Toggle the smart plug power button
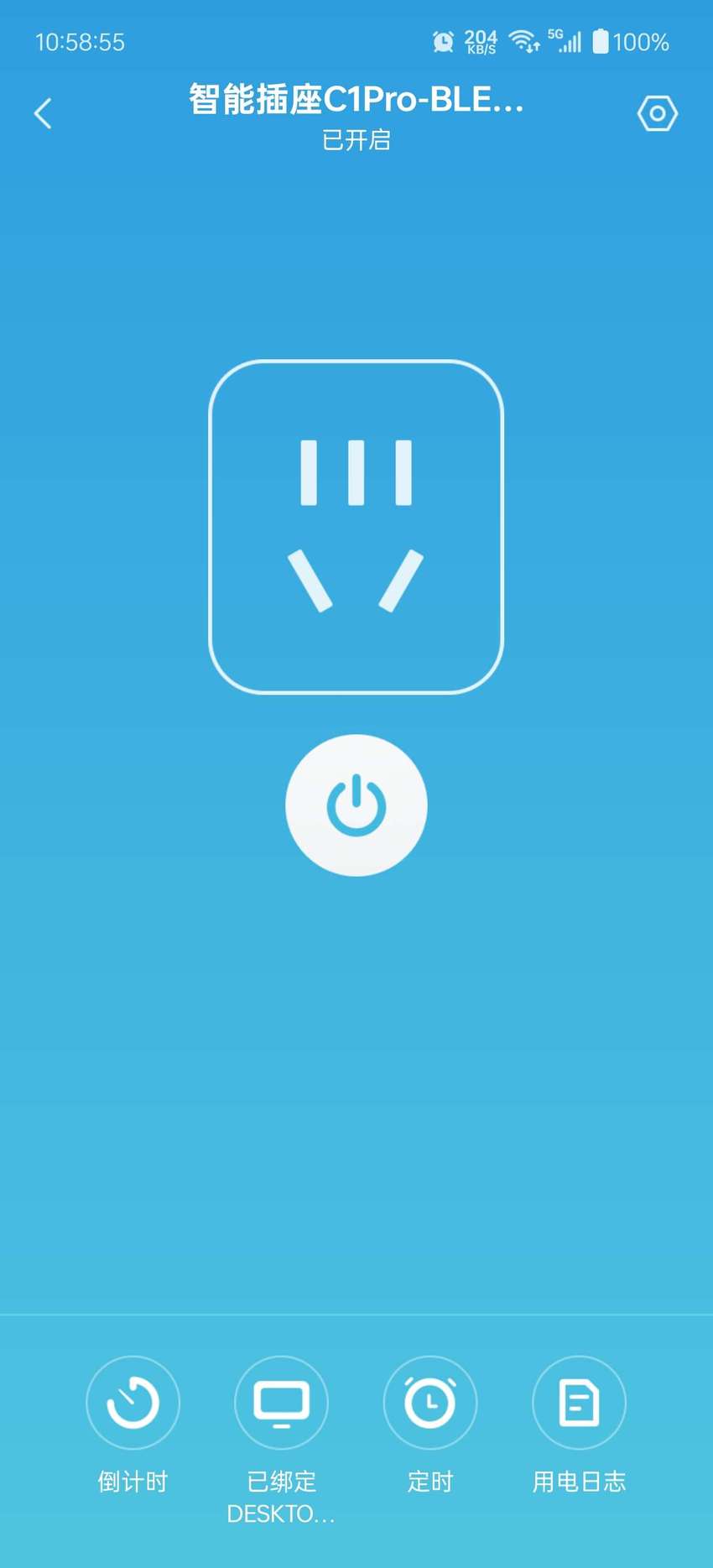 point(356,805)
